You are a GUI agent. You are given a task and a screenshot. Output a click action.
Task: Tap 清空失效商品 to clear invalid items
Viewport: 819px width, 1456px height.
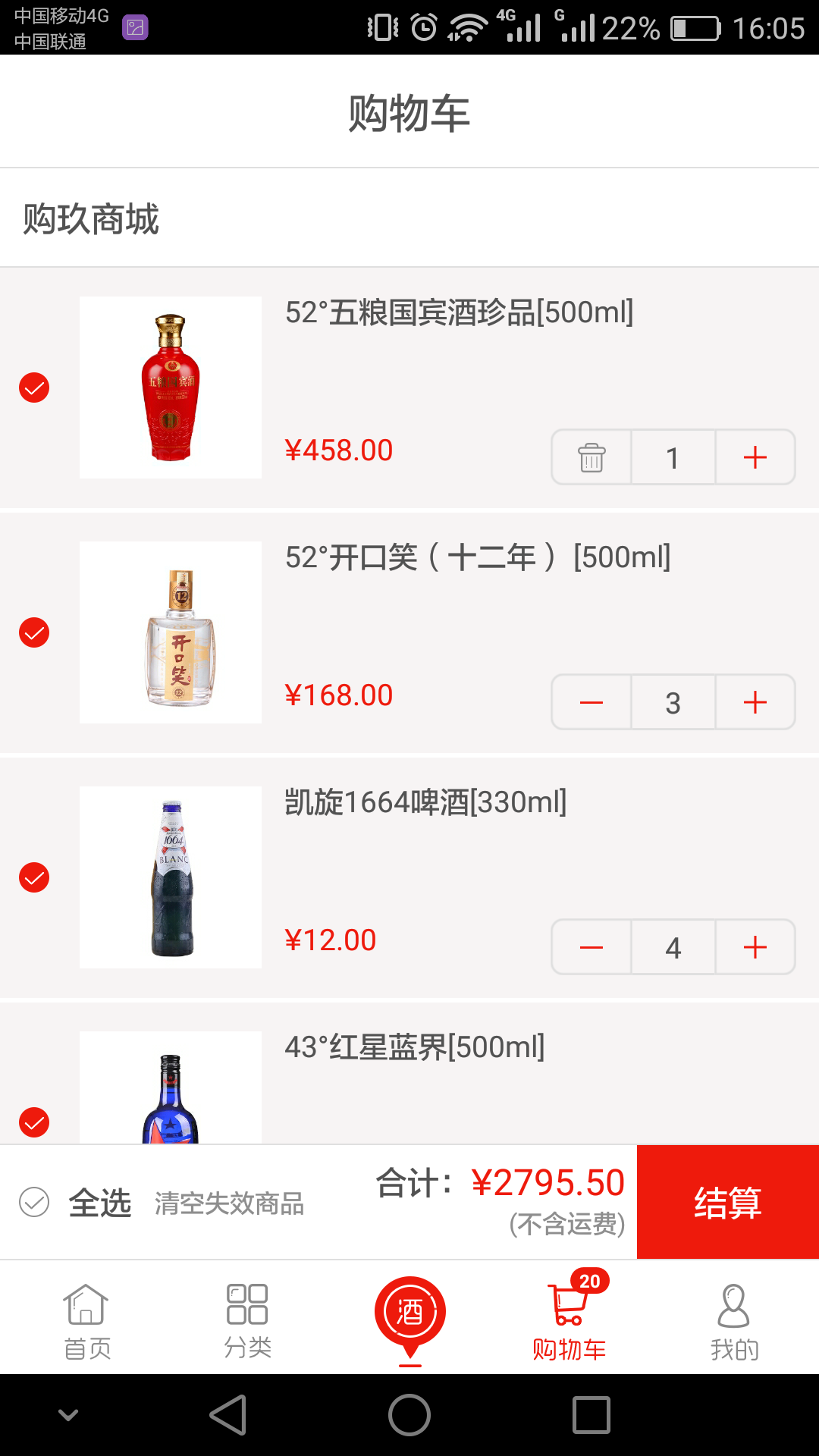click(229, 1203)
